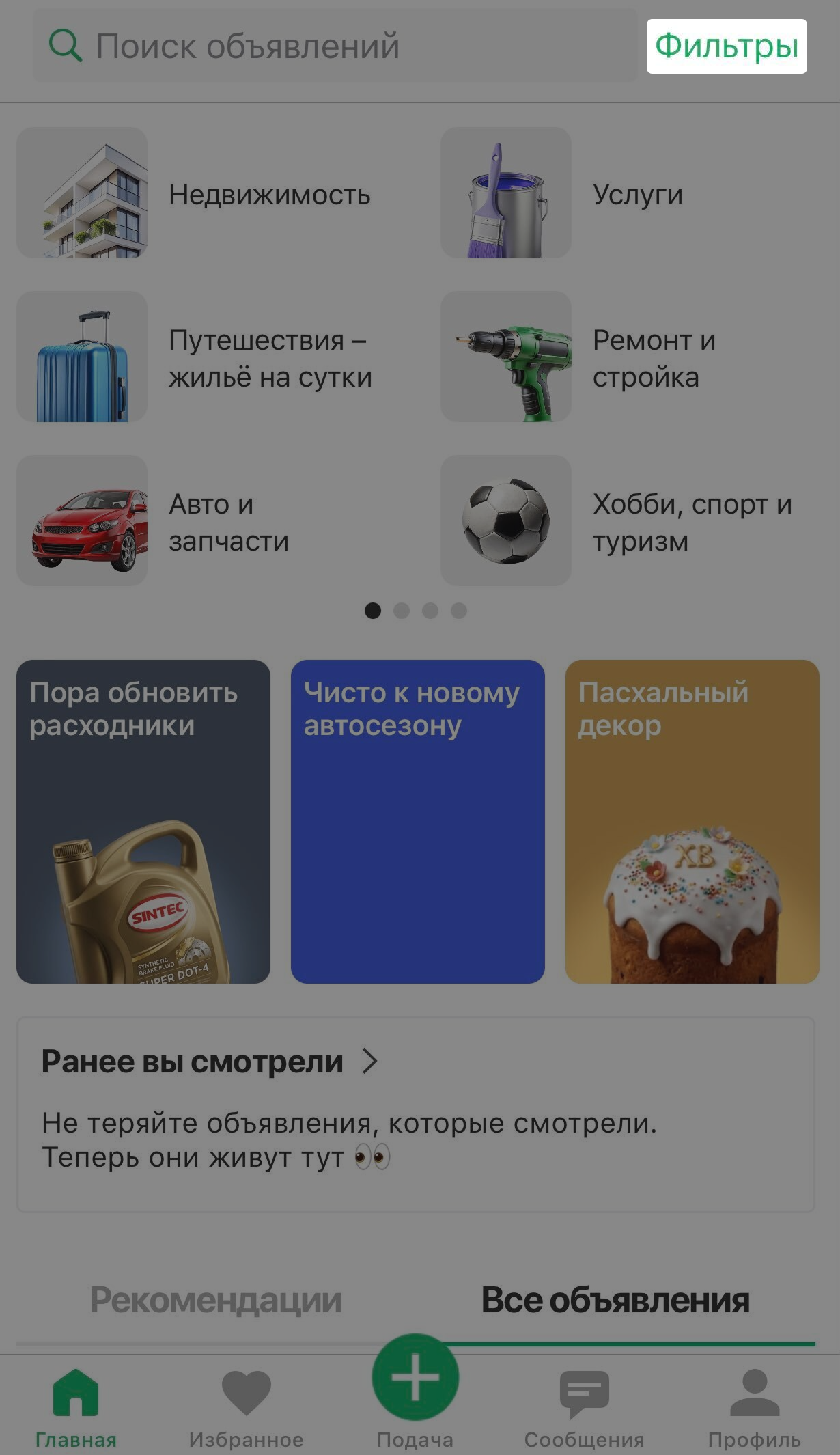Switch to the Рекомендации tab
Image resolution: width=840 pixels, height=1455 pixels.
[216, 1300]
